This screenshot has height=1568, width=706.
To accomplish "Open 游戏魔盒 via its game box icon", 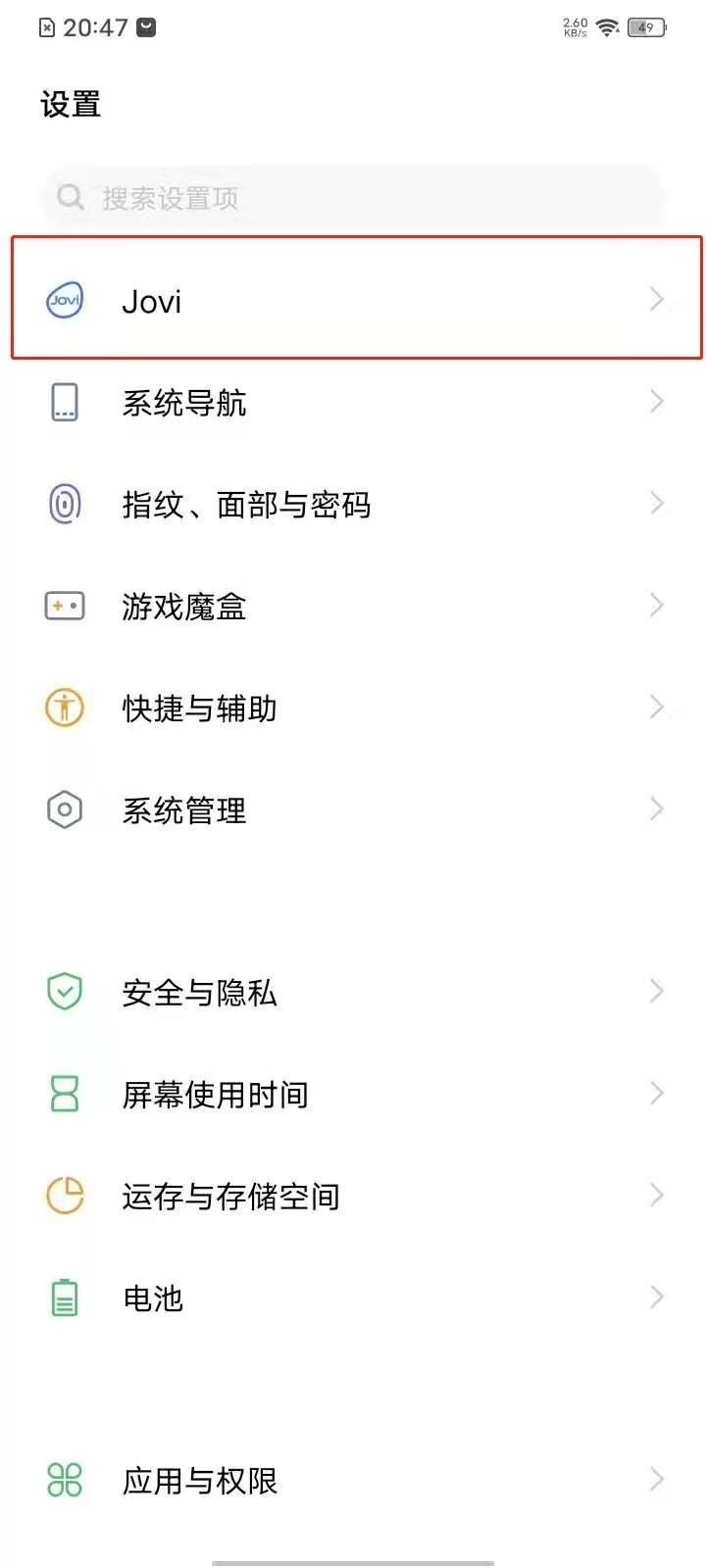I will [65, 606].
